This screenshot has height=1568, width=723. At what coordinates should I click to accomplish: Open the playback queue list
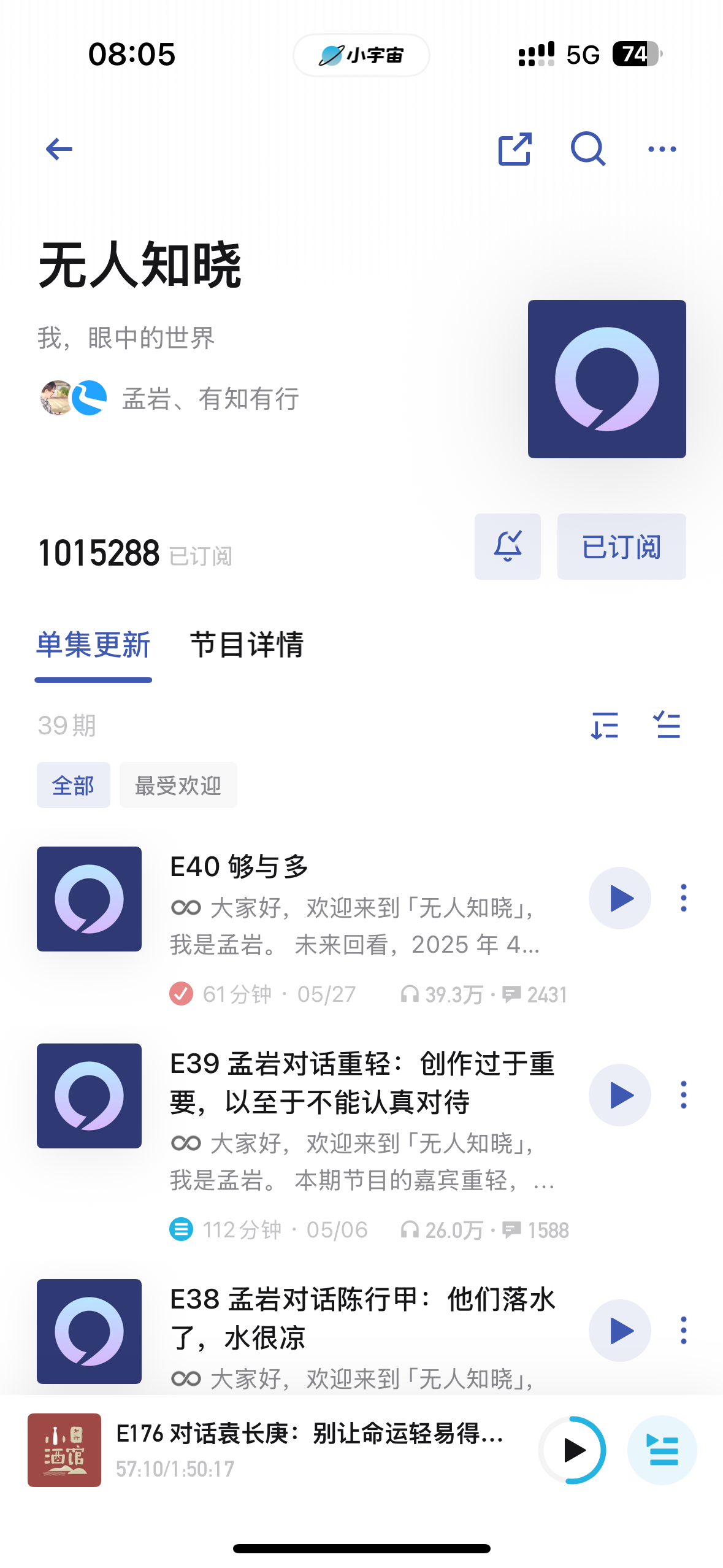pos(662,1450)
